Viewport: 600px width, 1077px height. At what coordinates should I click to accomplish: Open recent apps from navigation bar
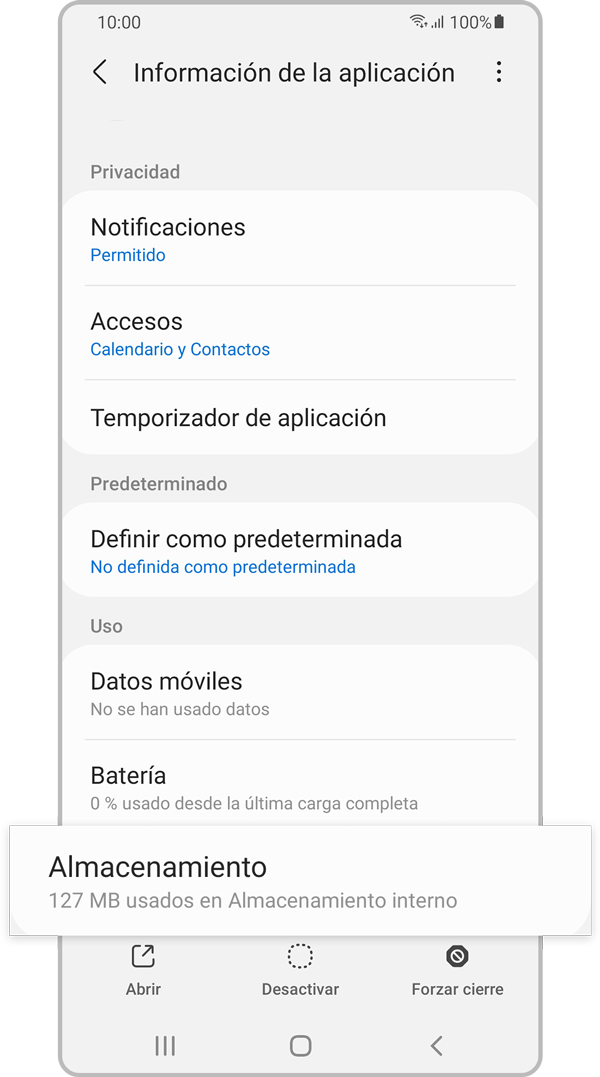(x=165, y=1046)
